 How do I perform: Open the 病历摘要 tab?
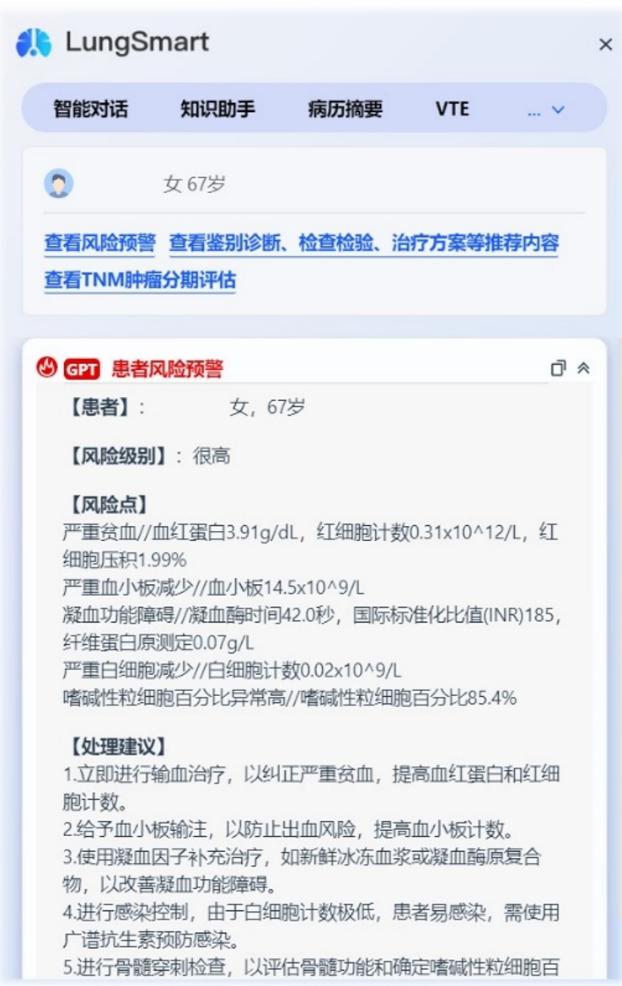[345, 109]
